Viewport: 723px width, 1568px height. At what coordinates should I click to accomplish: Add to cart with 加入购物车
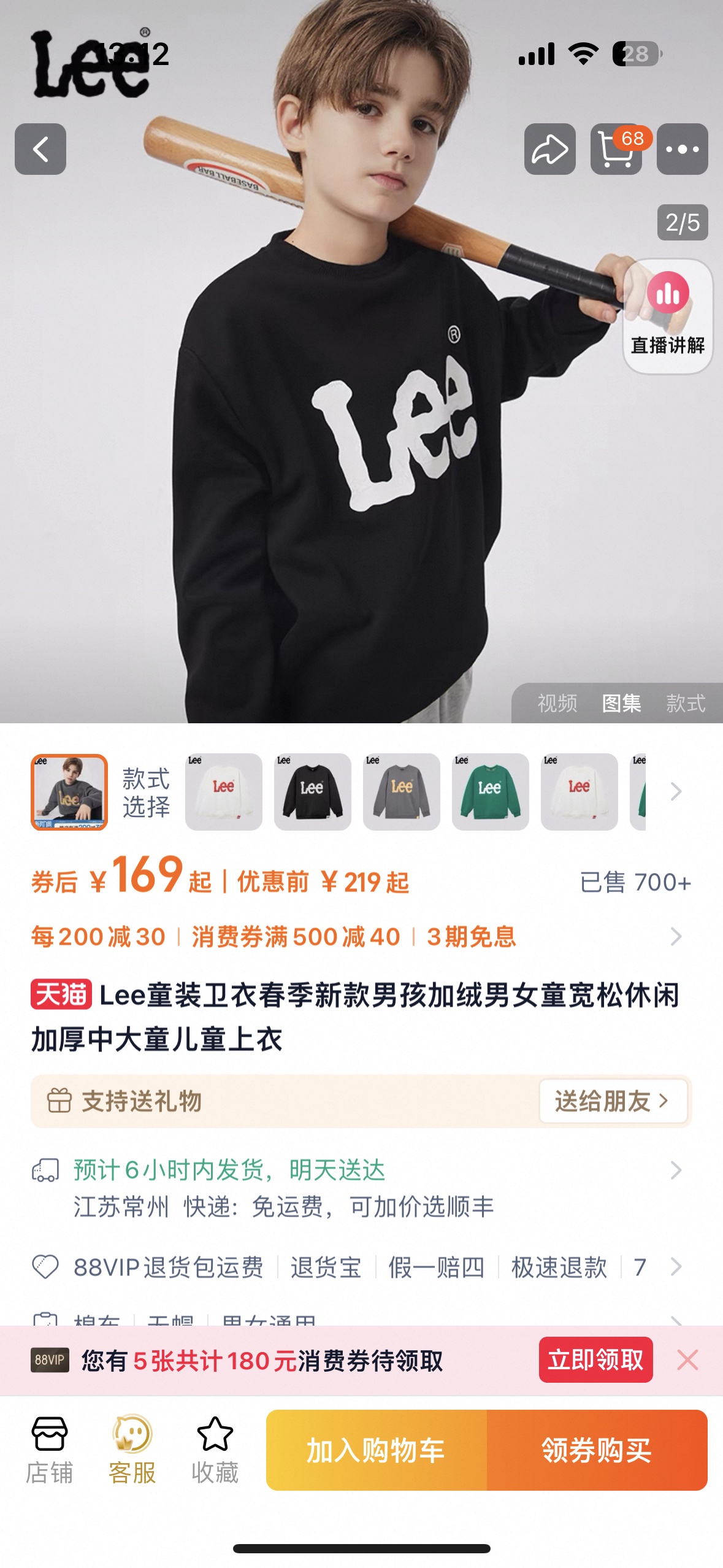(x=376, y=1450)
